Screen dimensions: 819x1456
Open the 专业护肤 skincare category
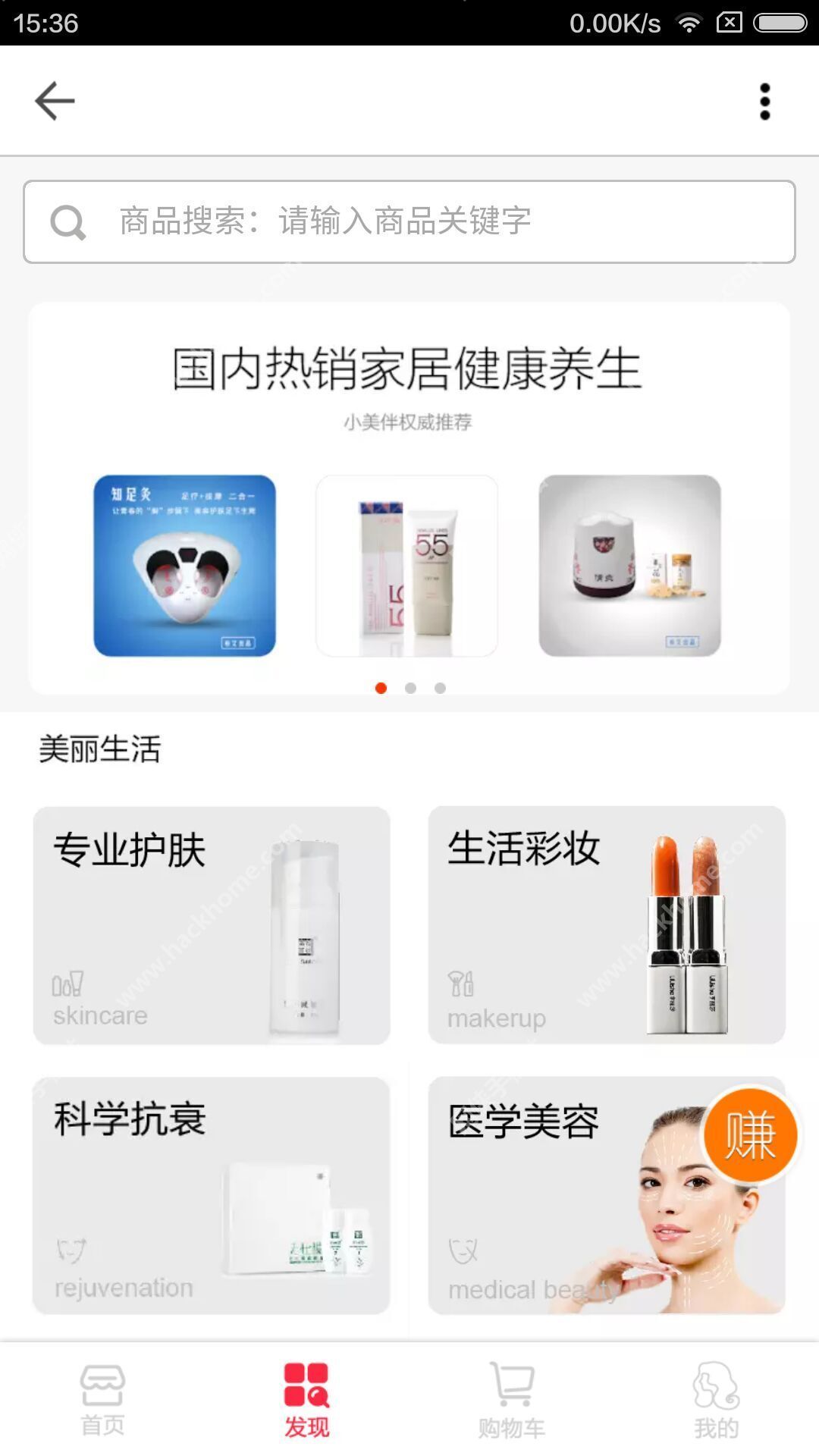point(212,925)
